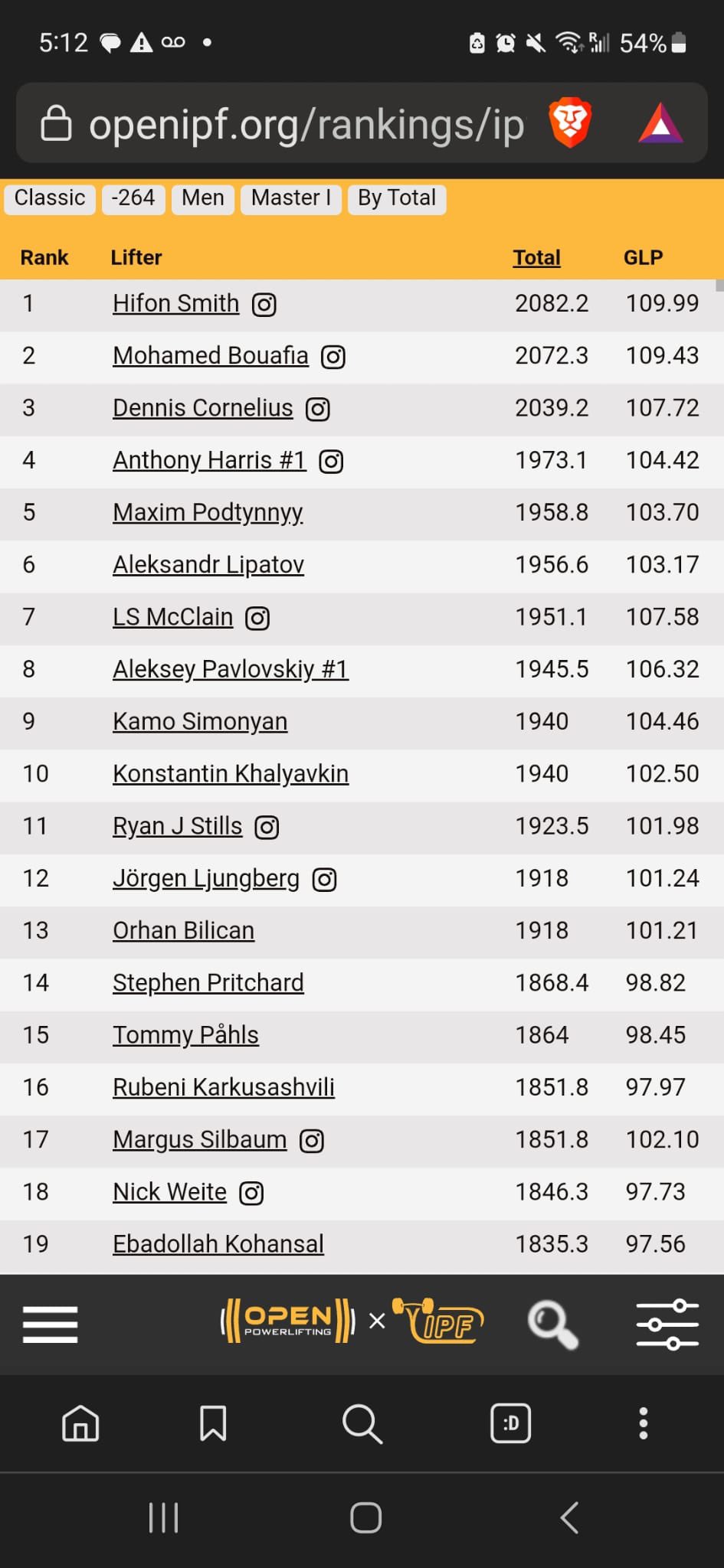
Task: Sort by the Total column header
Action: (536, 257)
